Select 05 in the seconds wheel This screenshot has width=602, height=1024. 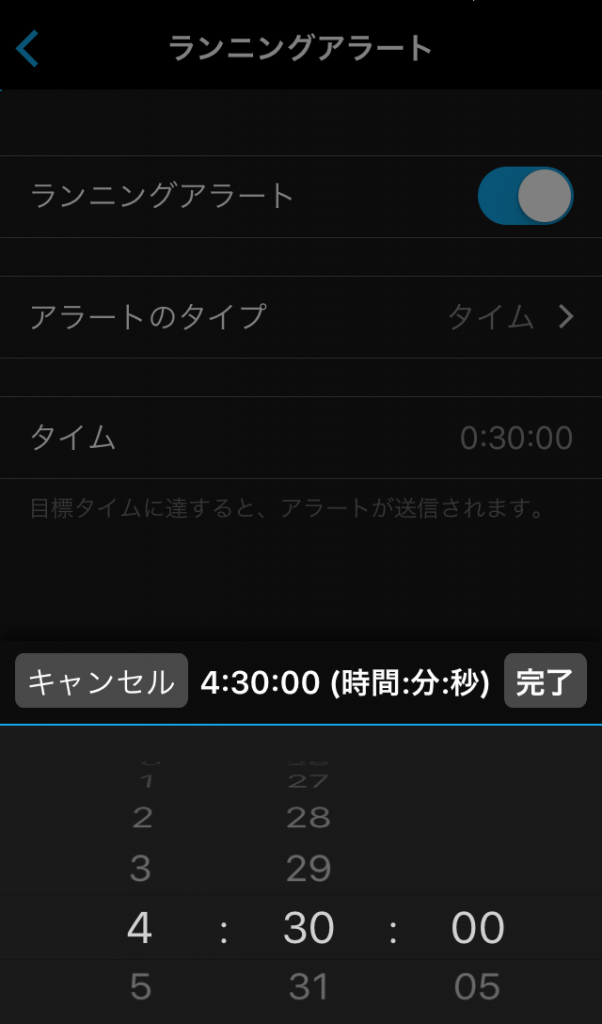click(x=477, y=987)
